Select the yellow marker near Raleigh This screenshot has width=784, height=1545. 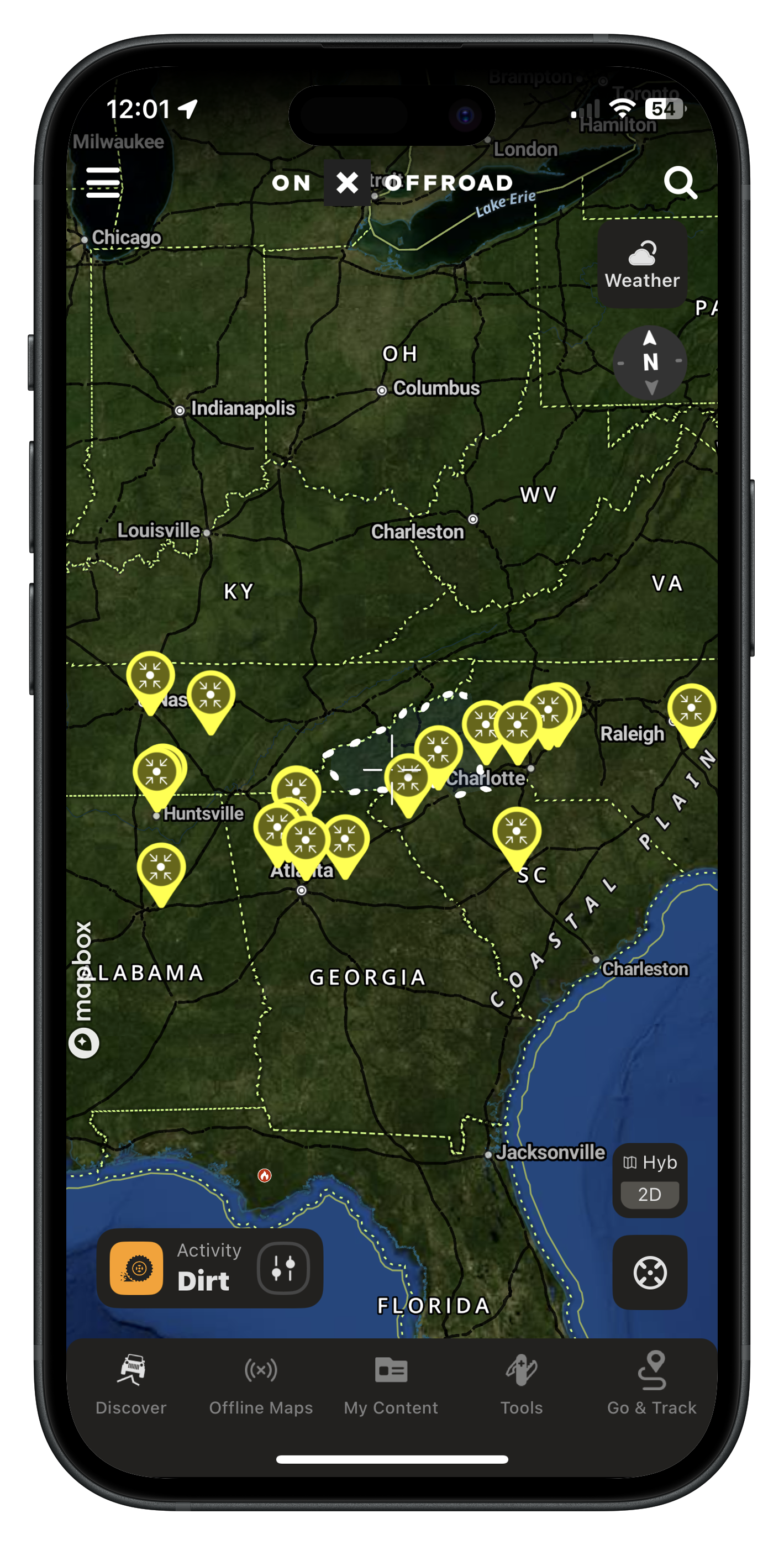[691, 710]
